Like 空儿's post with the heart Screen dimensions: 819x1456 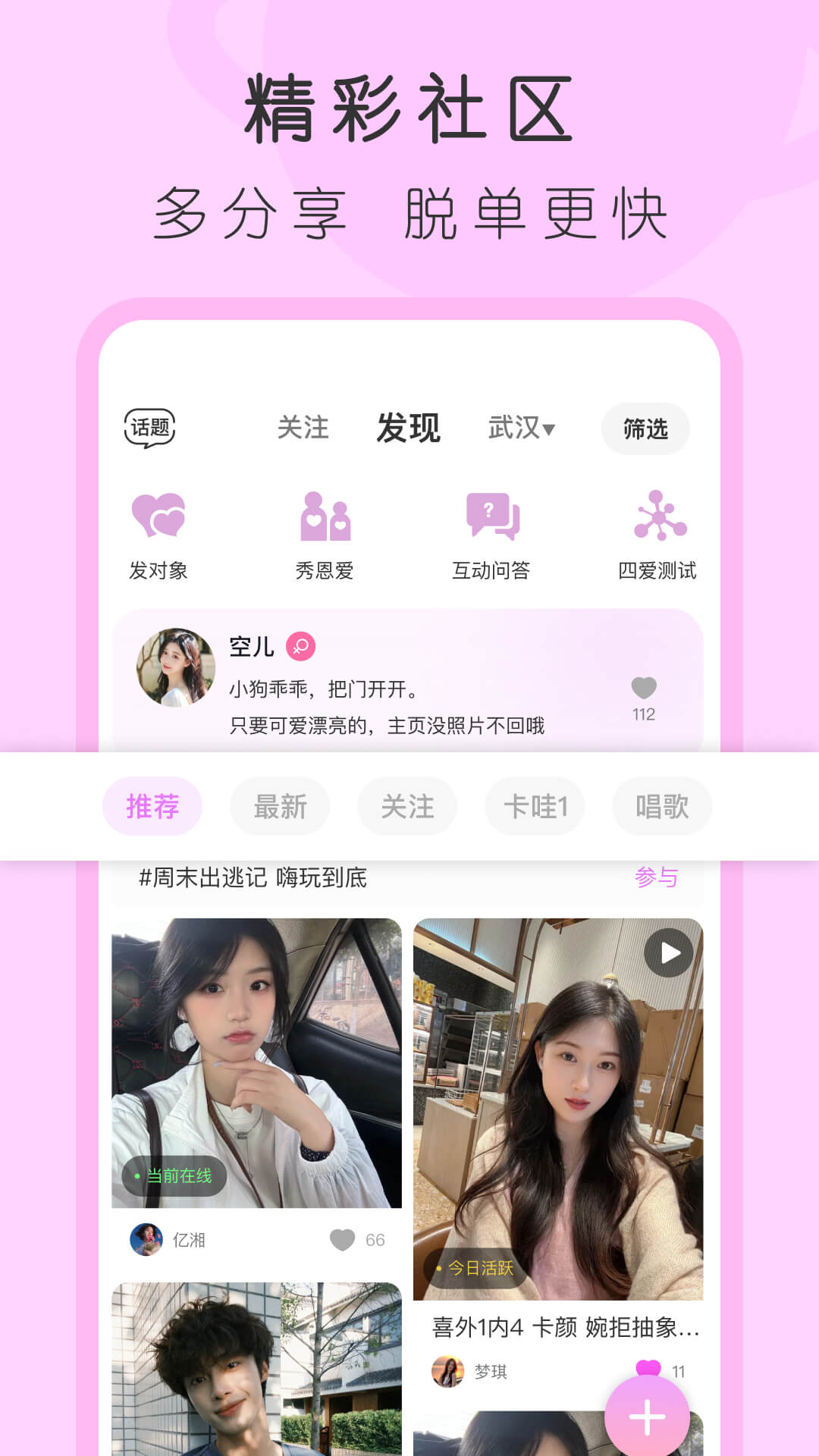point(644,689)
